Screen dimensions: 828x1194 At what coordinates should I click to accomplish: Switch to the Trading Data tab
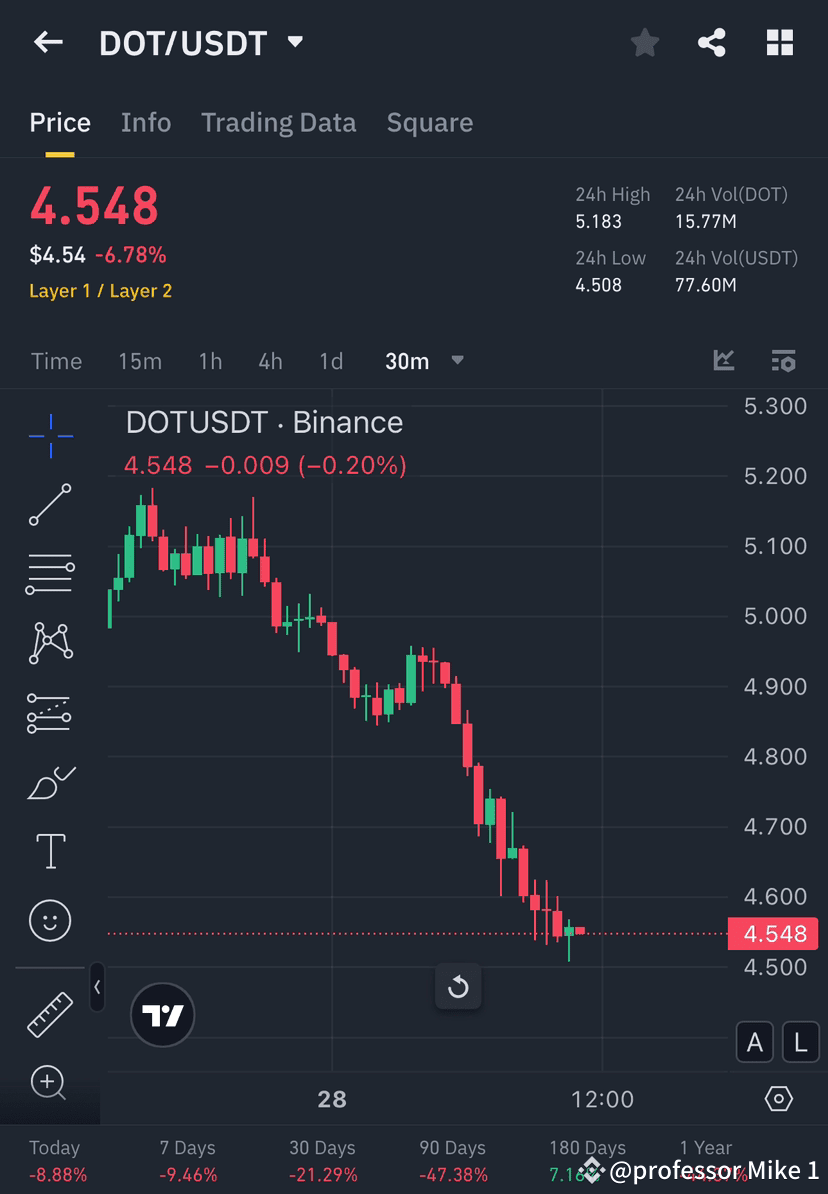point(278,122)
